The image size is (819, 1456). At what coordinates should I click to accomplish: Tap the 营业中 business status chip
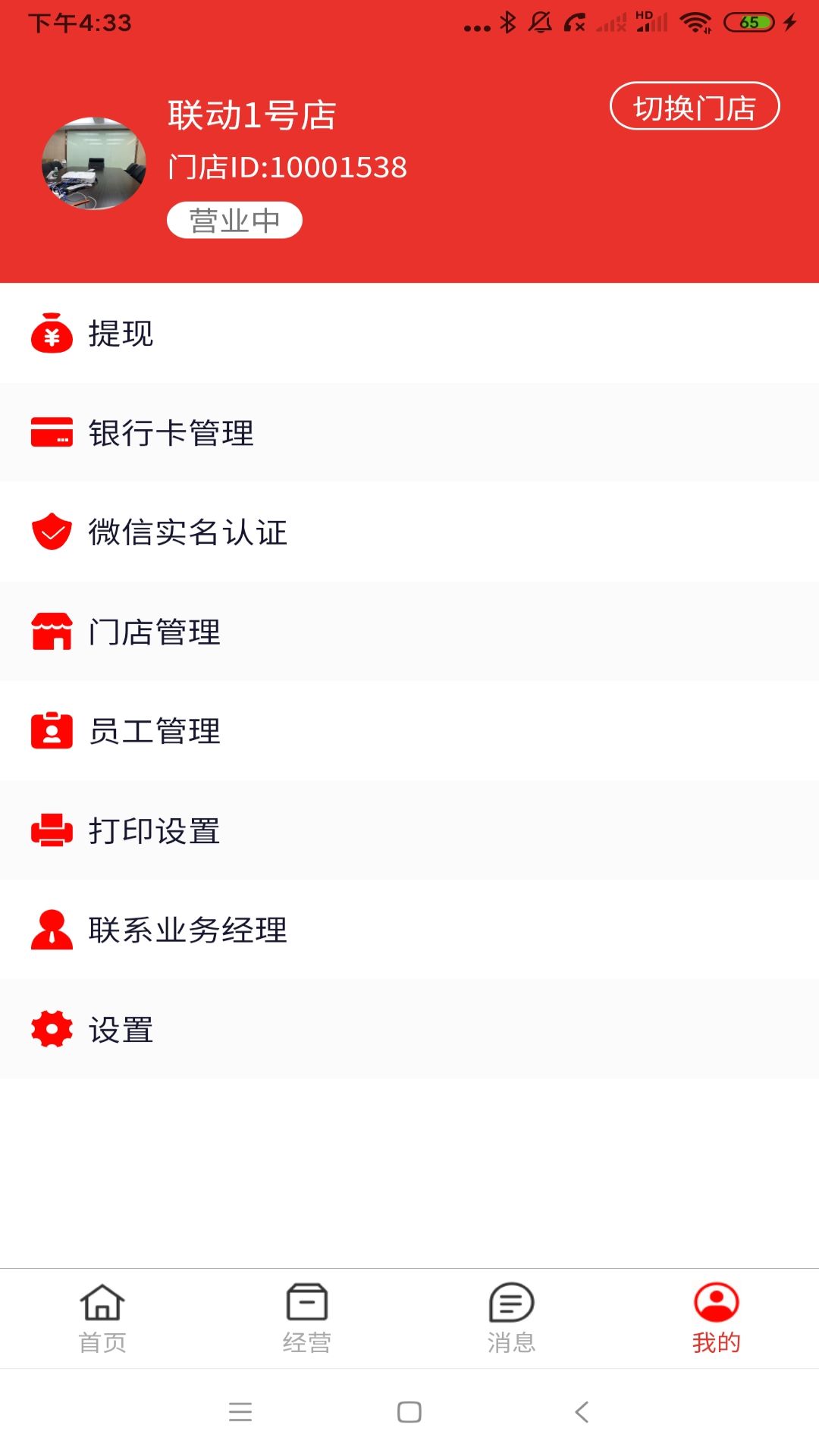234,221
